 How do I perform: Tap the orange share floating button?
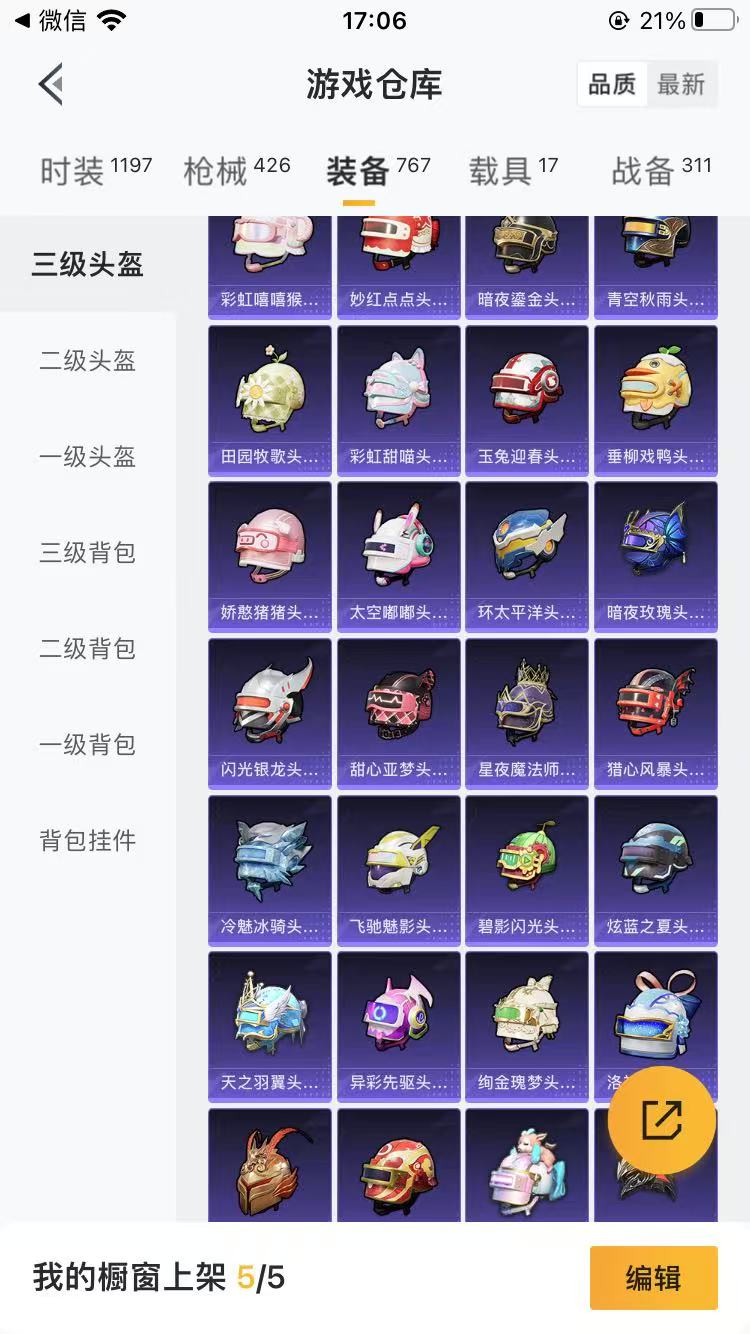pyautogui.click(x=662, y=1120)
